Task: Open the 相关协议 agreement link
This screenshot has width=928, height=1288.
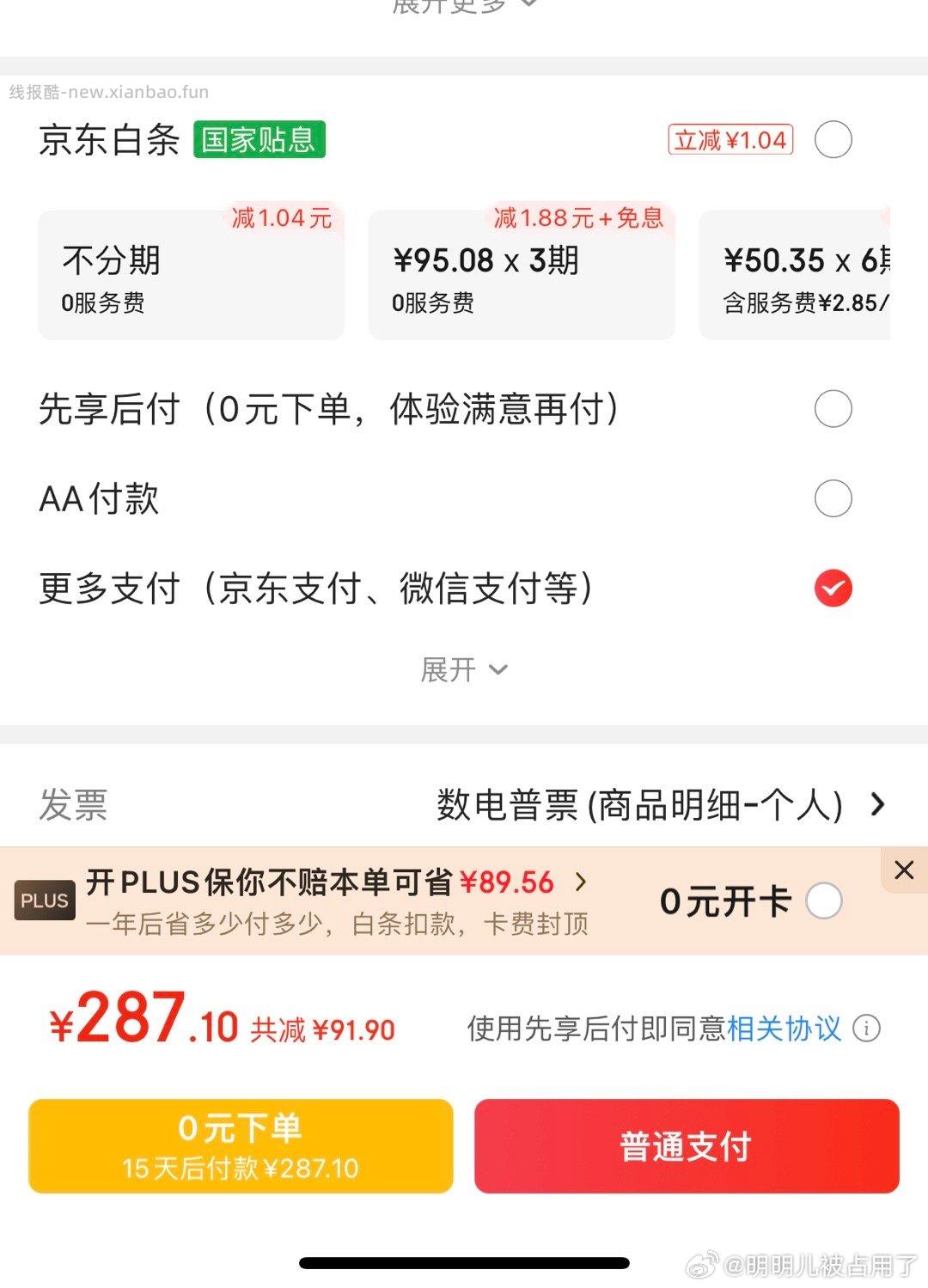Action: (x=783, y=1029)
